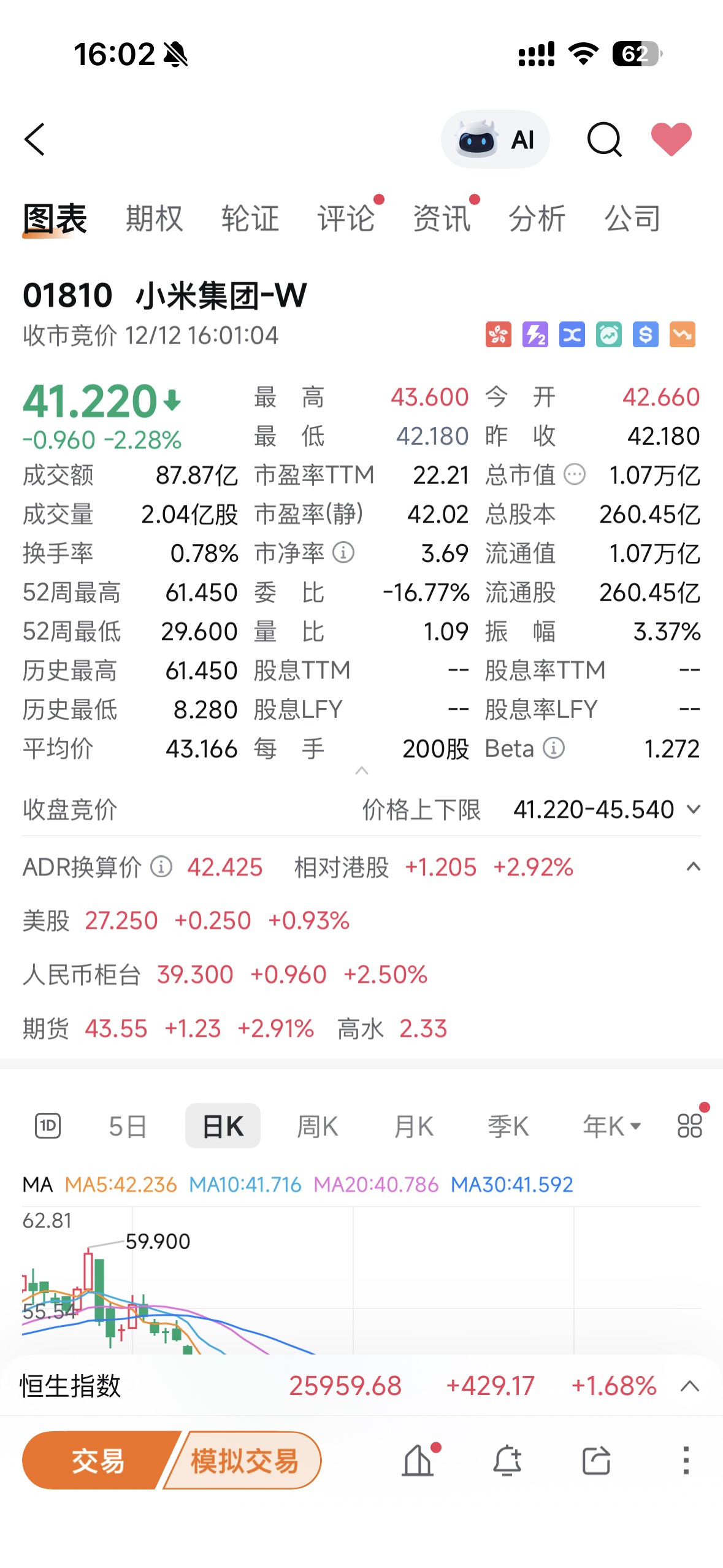Select the 5日 chart period
723x1568 pixels.
pos(128,1126)
